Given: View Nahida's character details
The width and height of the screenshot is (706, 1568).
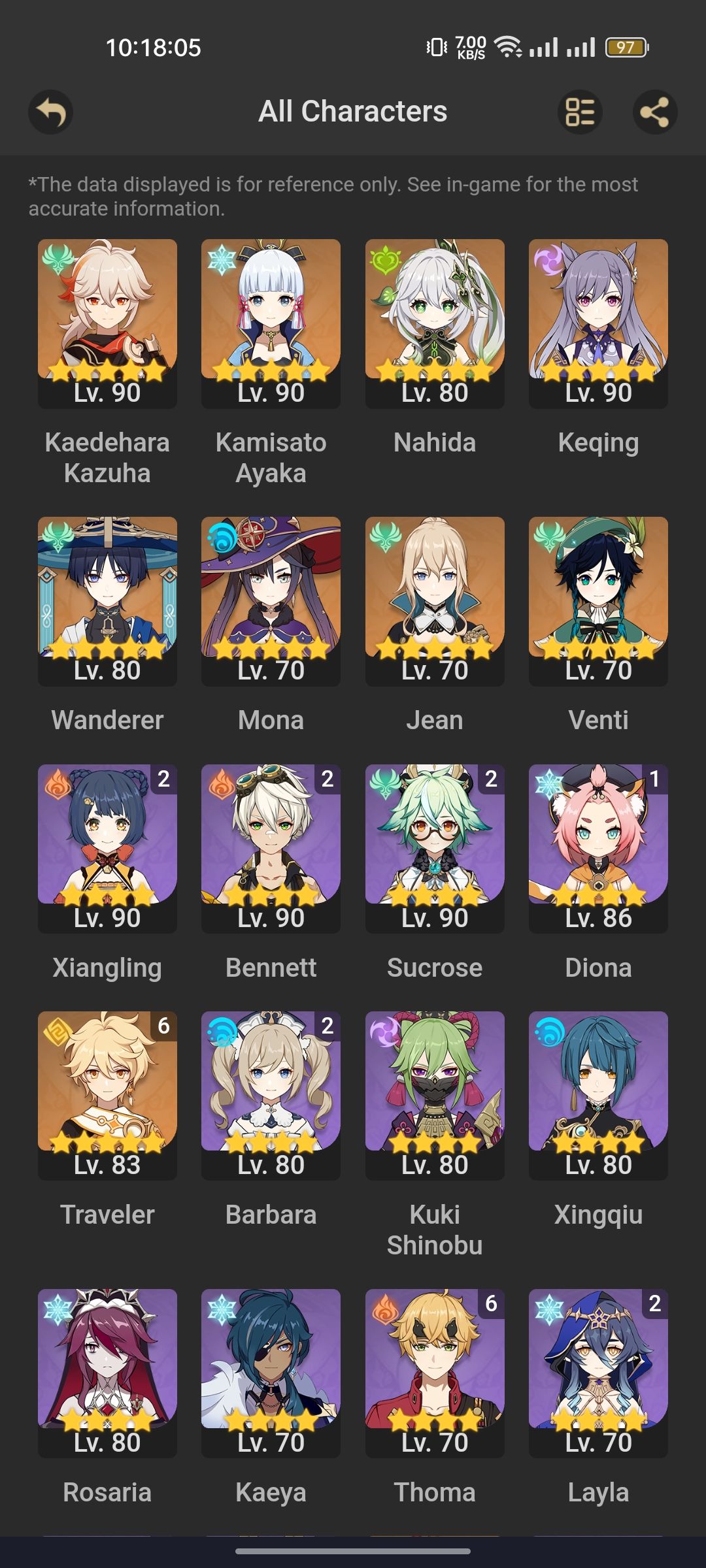Looking at the screenshot, I should 435,323.
